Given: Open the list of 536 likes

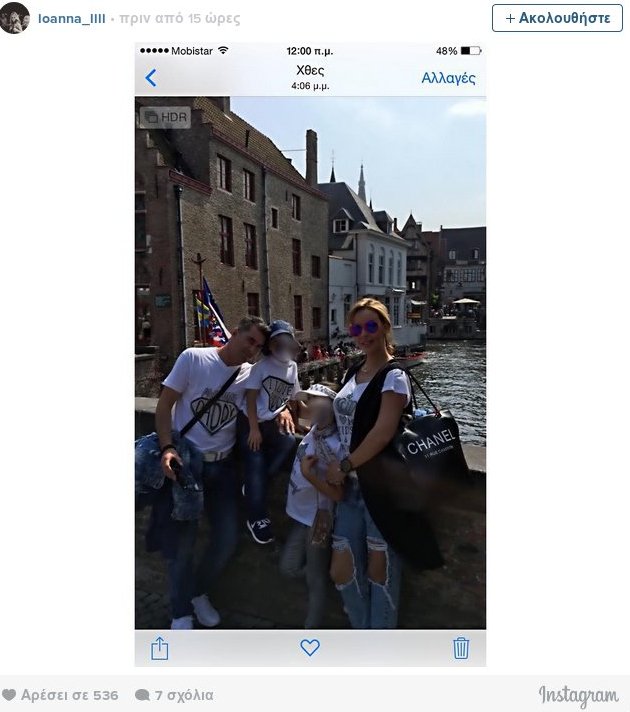Looking at the screenshot, I should pos(60,695).
